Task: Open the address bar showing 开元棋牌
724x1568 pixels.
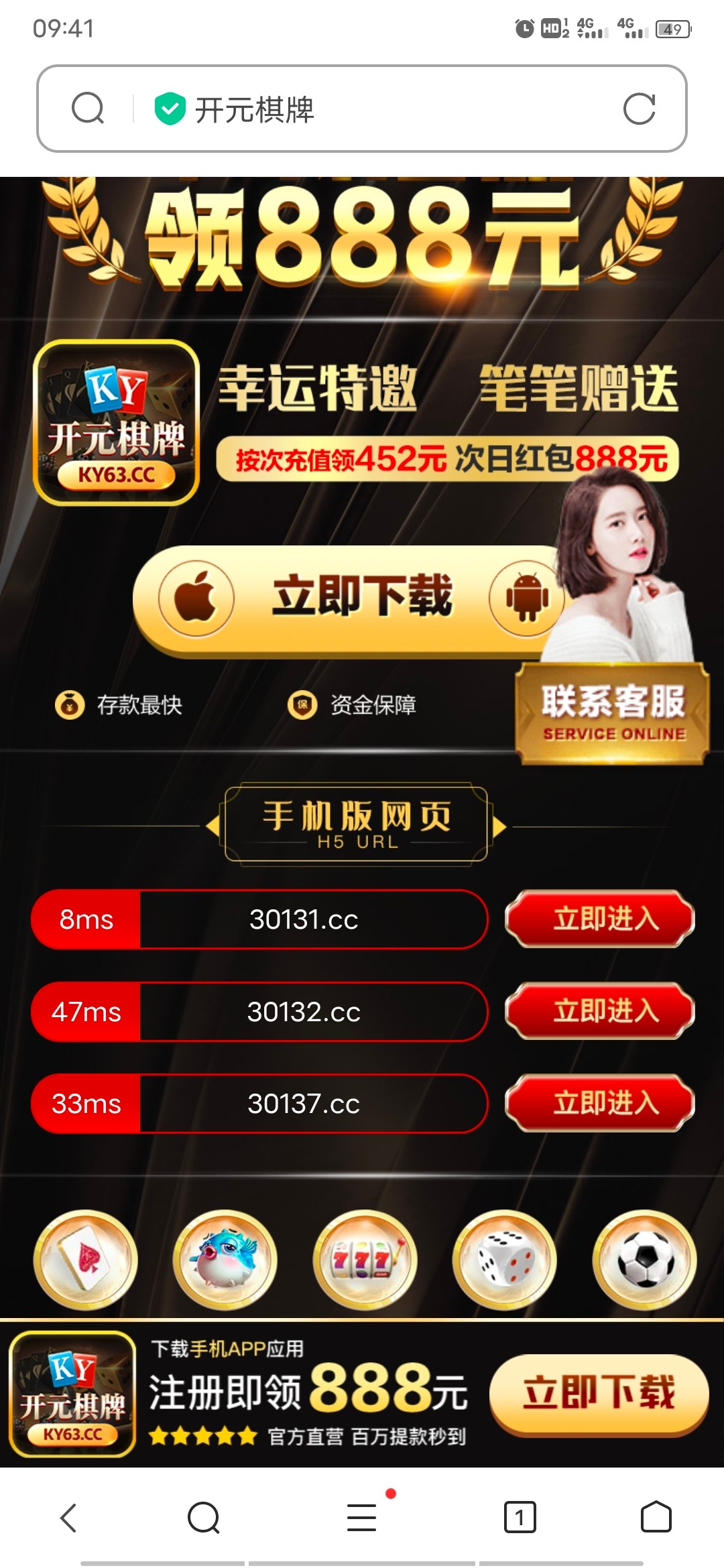Action: [x=375, y=109]
